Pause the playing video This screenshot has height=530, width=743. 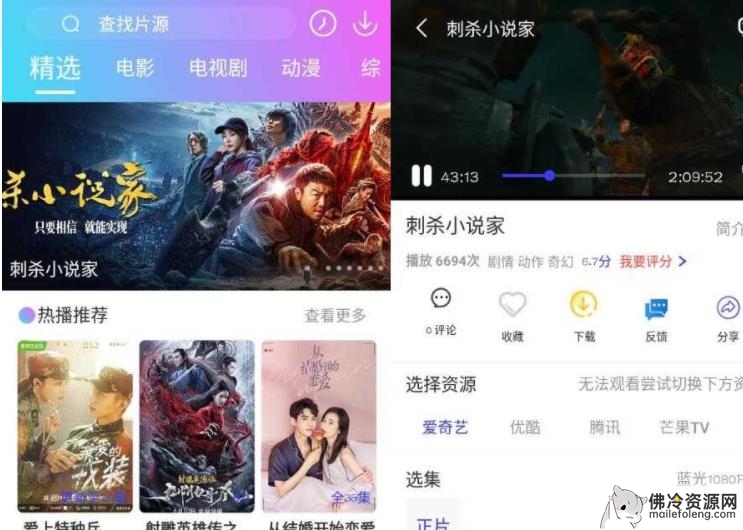(422, 177)
